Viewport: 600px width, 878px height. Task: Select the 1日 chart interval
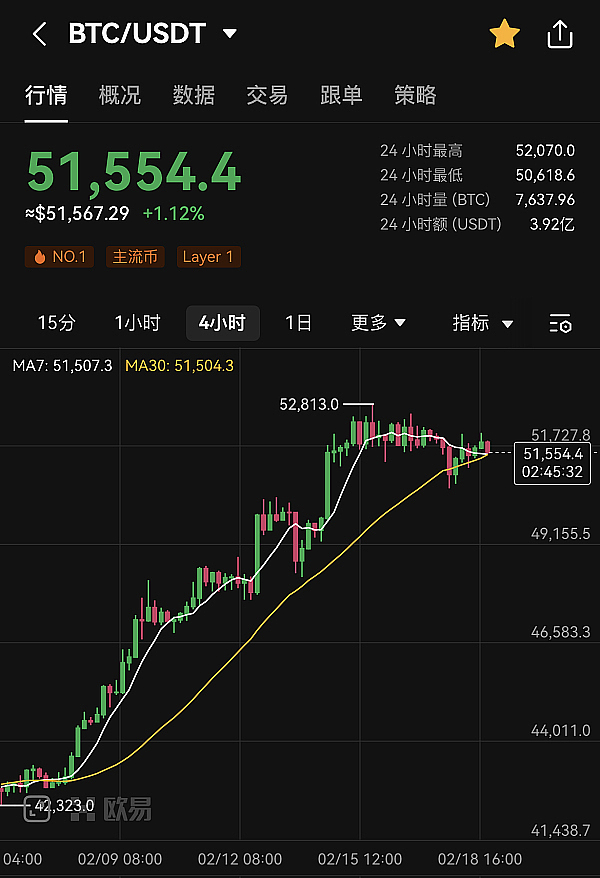(298, 323)
